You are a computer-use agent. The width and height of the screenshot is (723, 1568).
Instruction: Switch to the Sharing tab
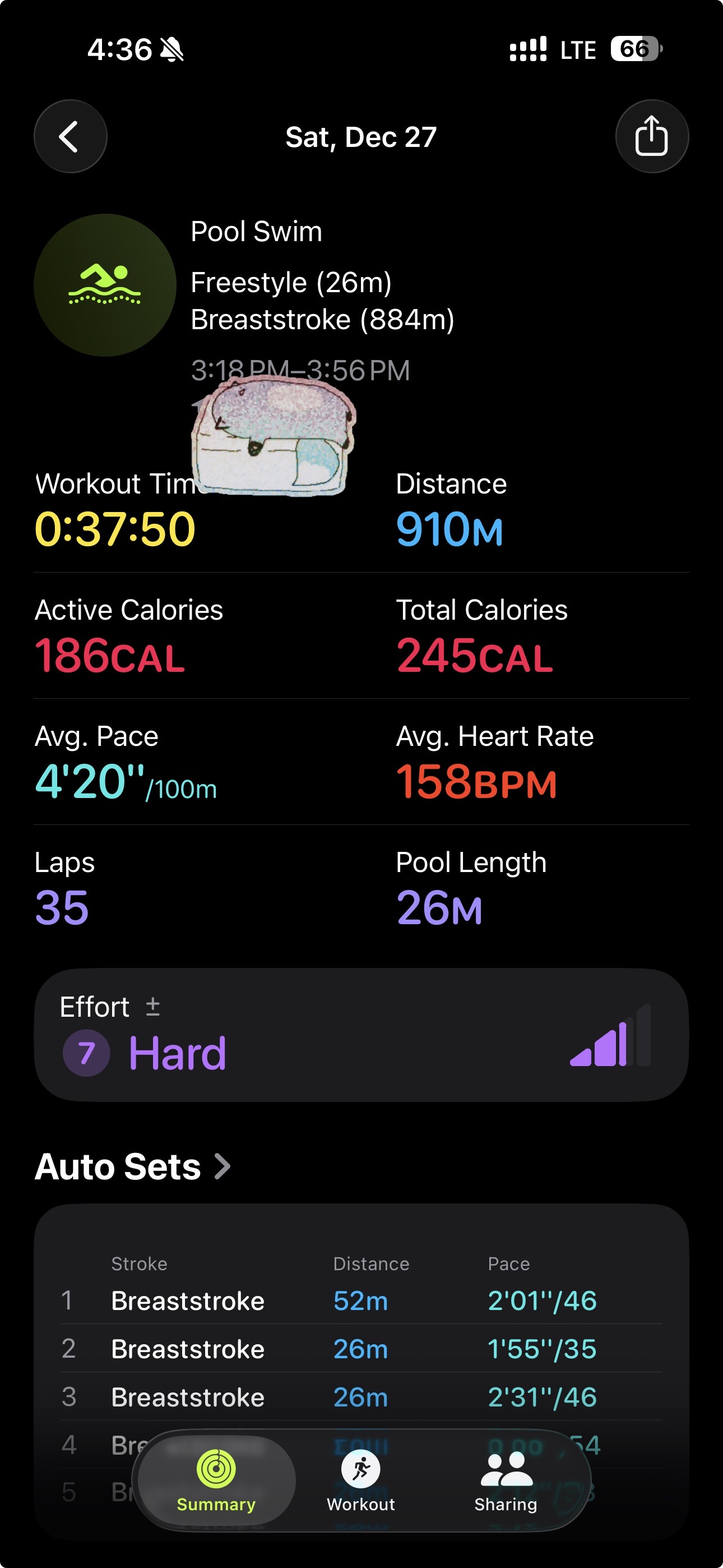pos(506,1481)
